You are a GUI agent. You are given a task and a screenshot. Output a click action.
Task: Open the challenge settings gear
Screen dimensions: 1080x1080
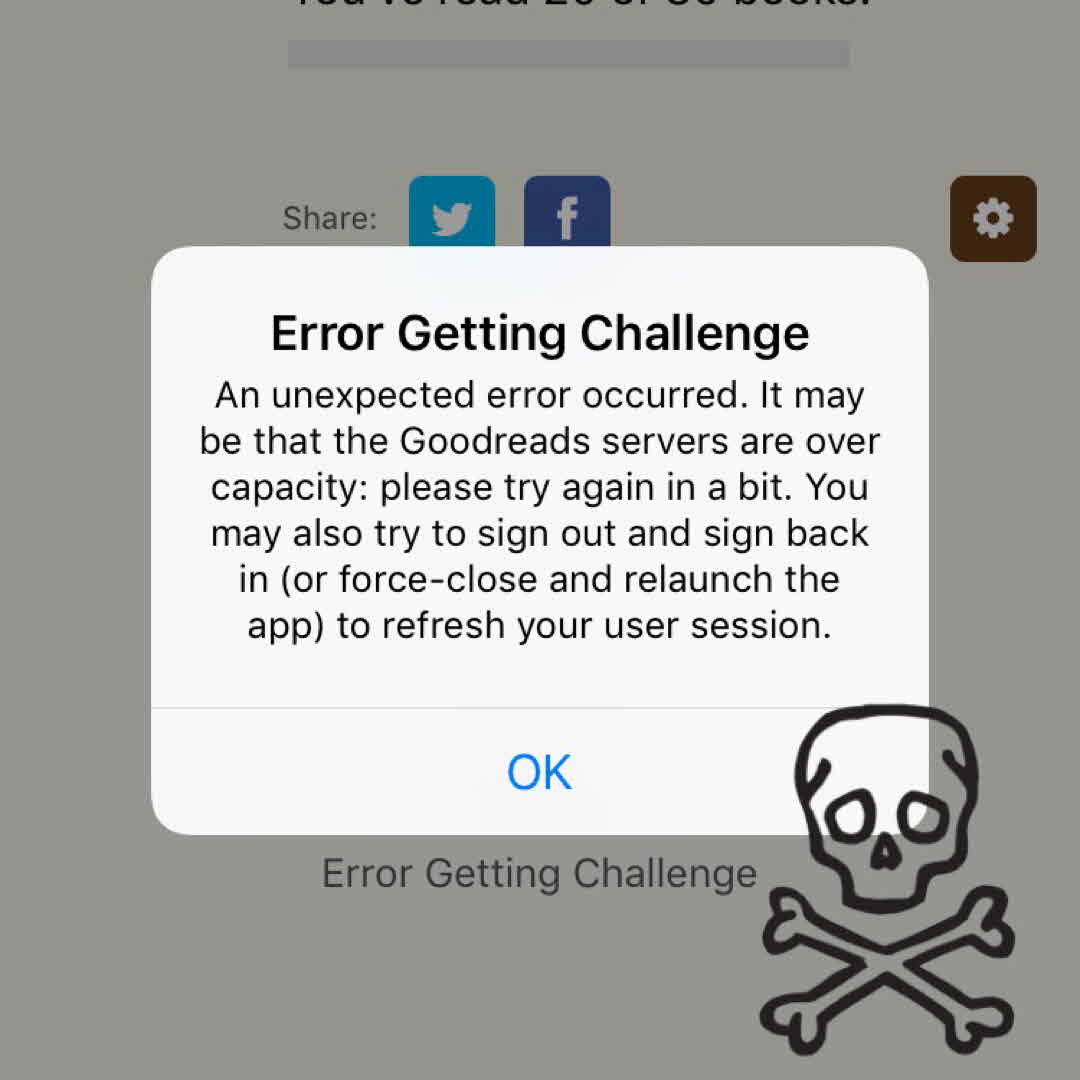coord(992,218)
